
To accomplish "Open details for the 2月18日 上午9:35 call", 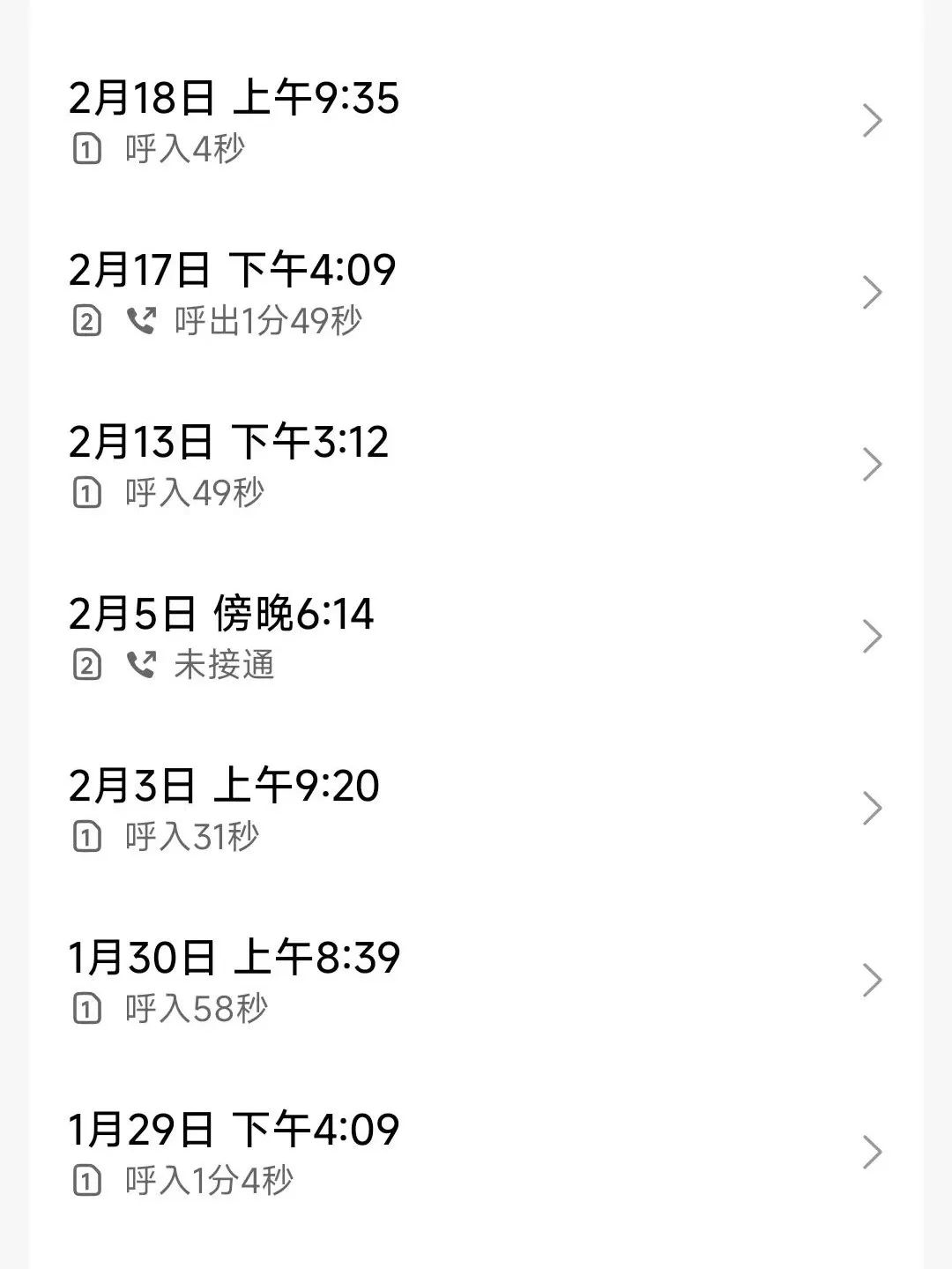I will [x=872, y=122].
